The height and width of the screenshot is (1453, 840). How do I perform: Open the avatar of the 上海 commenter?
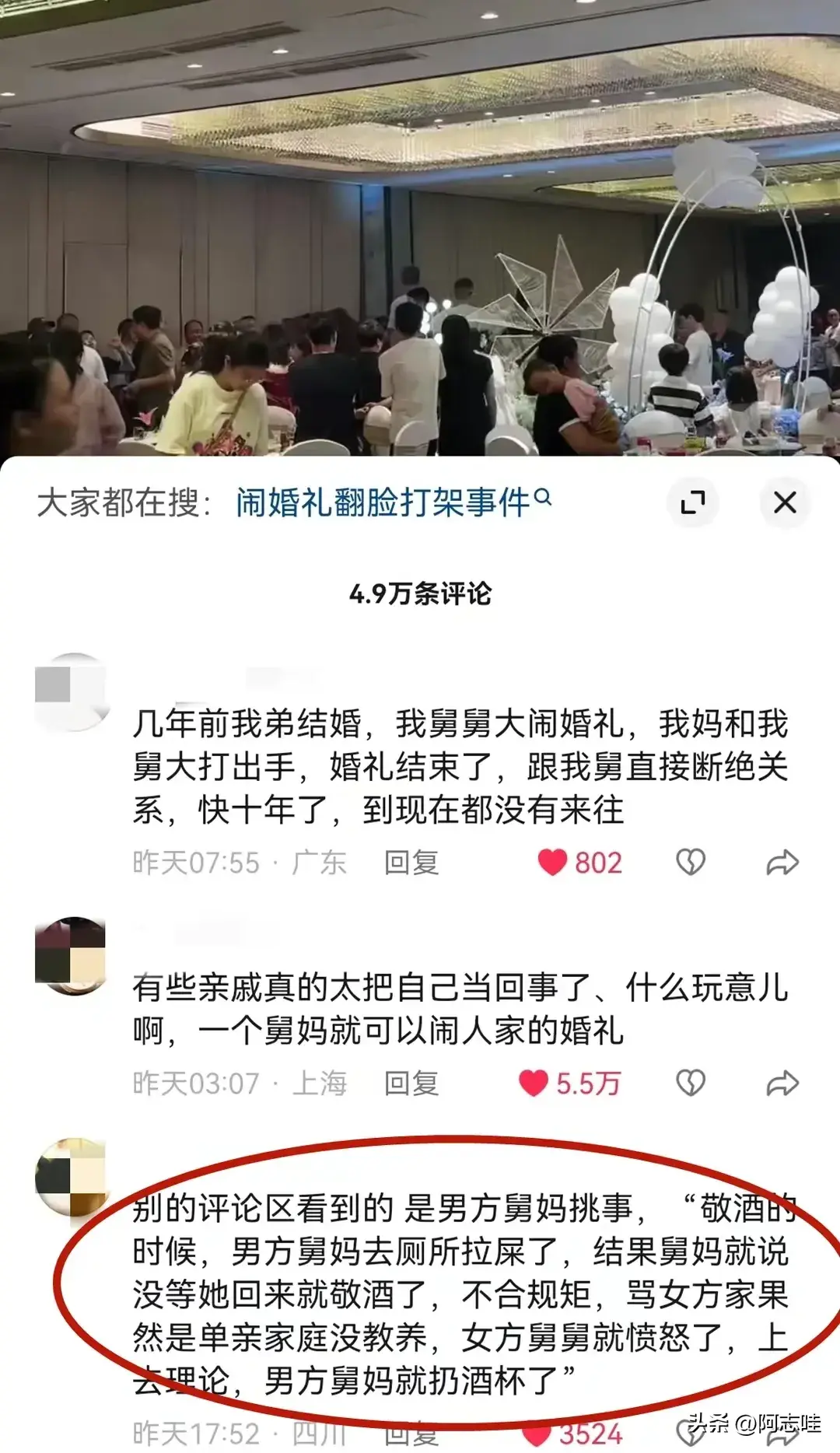click(71, 955)
